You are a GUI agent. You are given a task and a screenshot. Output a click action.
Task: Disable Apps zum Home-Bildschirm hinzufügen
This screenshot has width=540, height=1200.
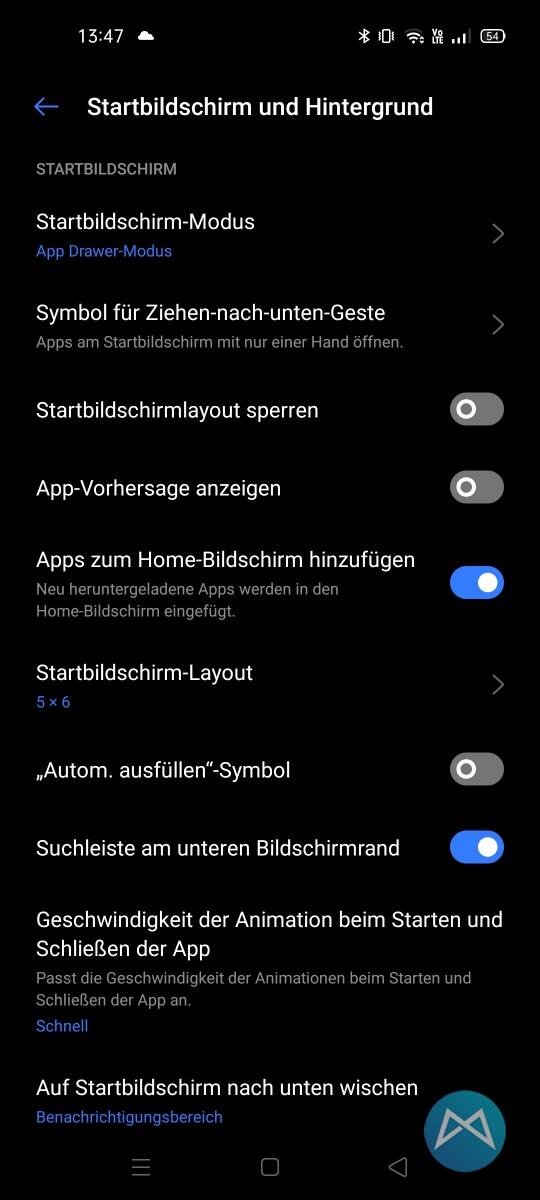(476, 582)
